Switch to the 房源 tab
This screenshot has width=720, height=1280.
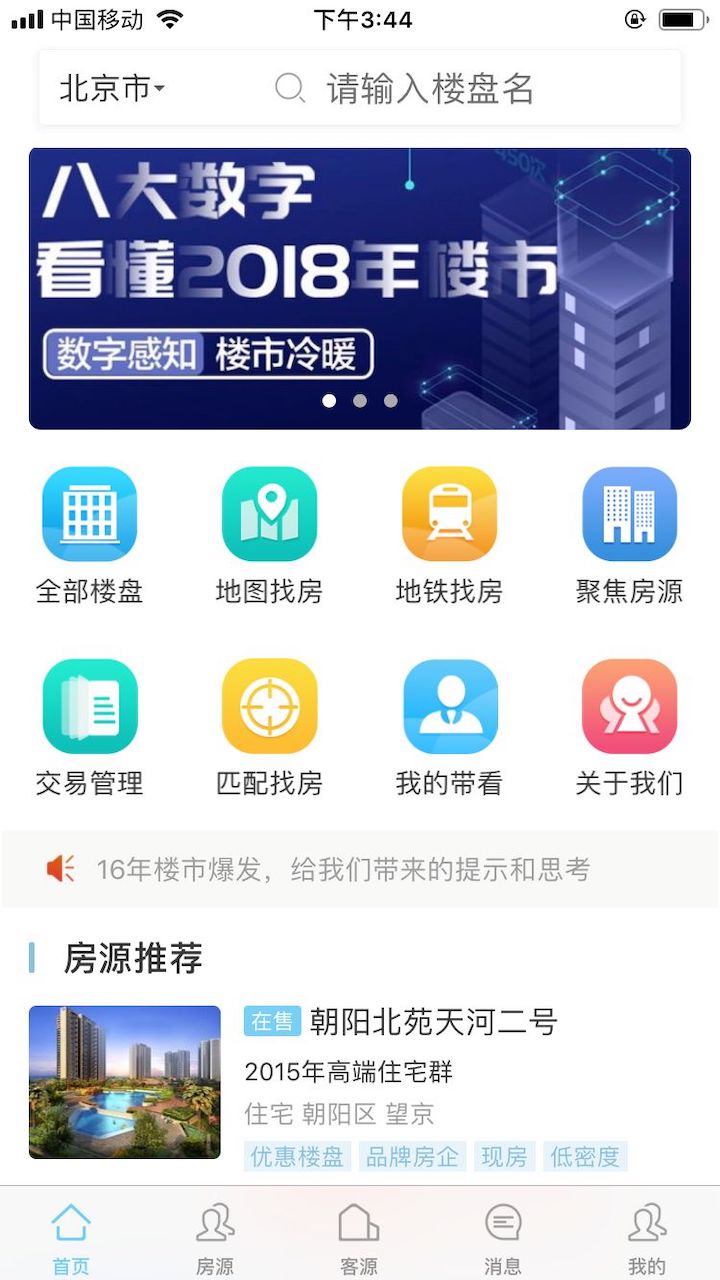[x=215, y=1236]
